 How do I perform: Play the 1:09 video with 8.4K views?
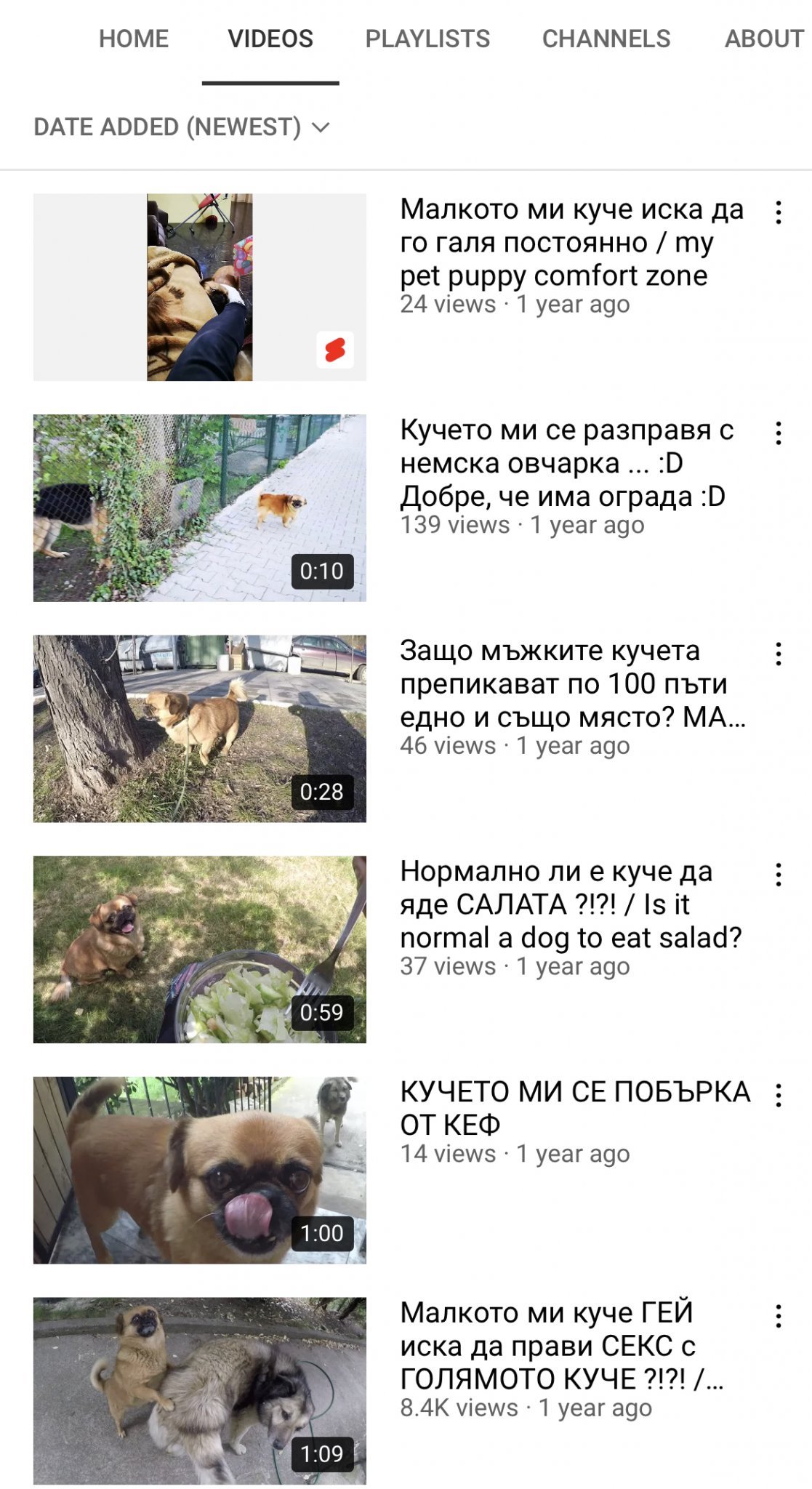[200, 1391]
